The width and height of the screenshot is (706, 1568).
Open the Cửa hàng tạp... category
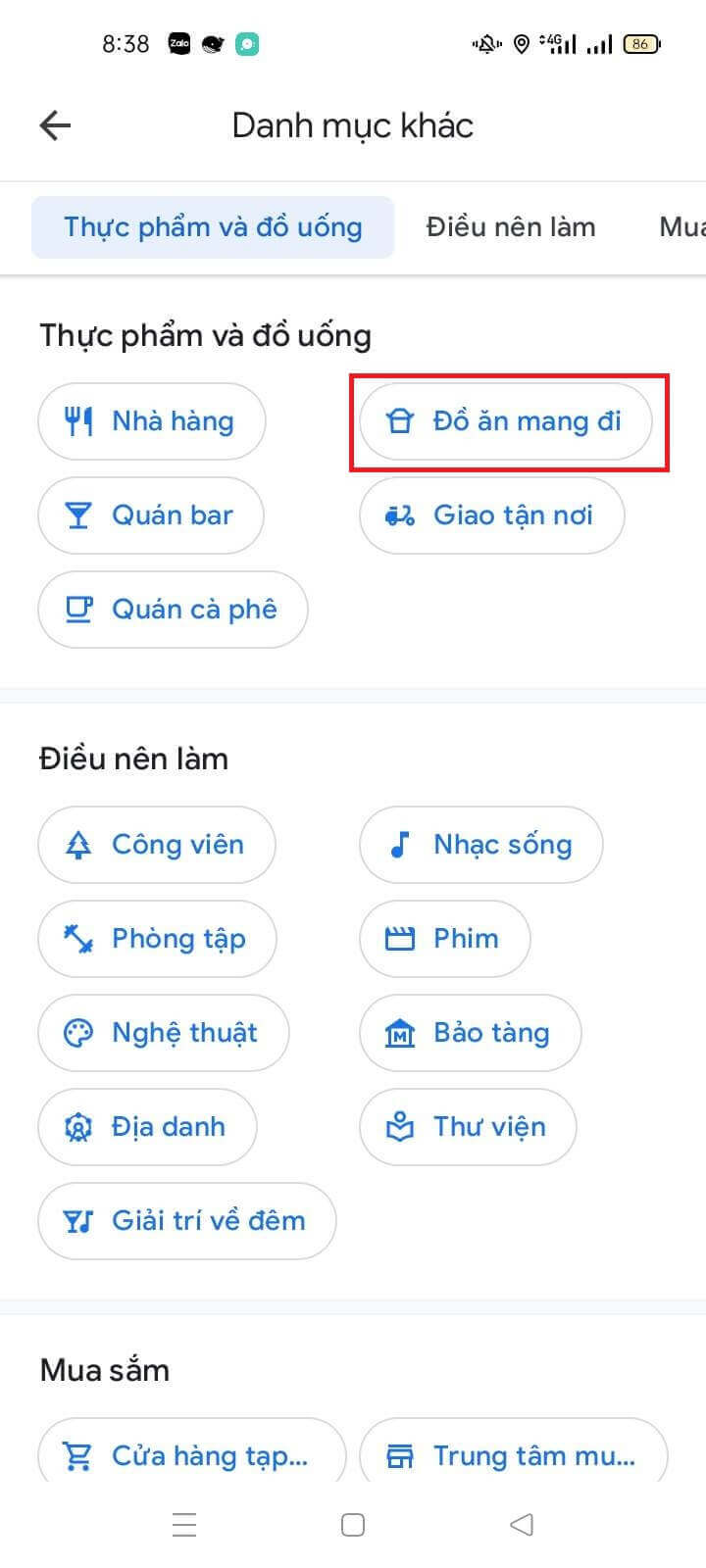point(192,1454)
